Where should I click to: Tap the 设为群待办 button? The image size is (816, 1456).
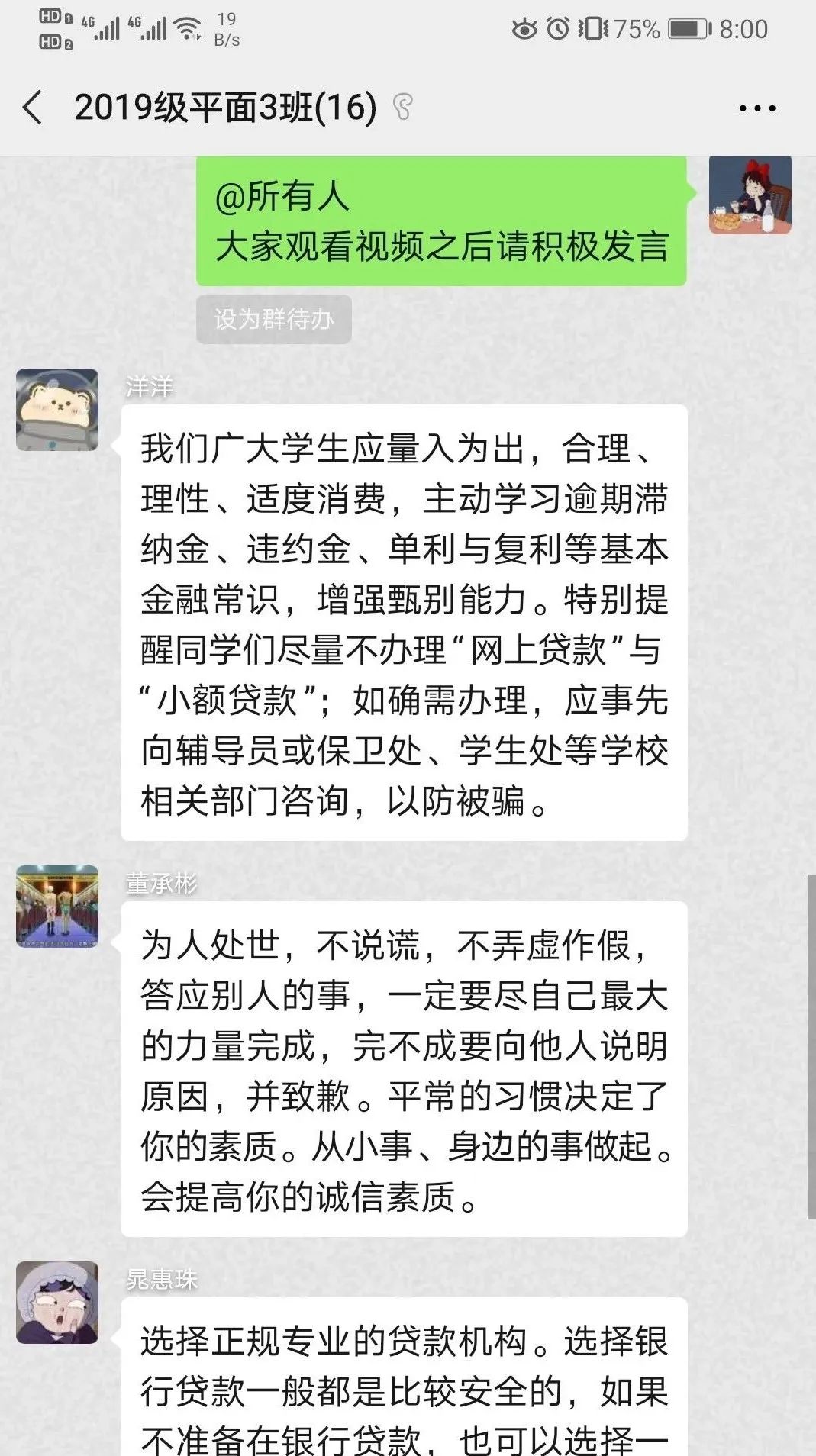[x=273, y=319]
